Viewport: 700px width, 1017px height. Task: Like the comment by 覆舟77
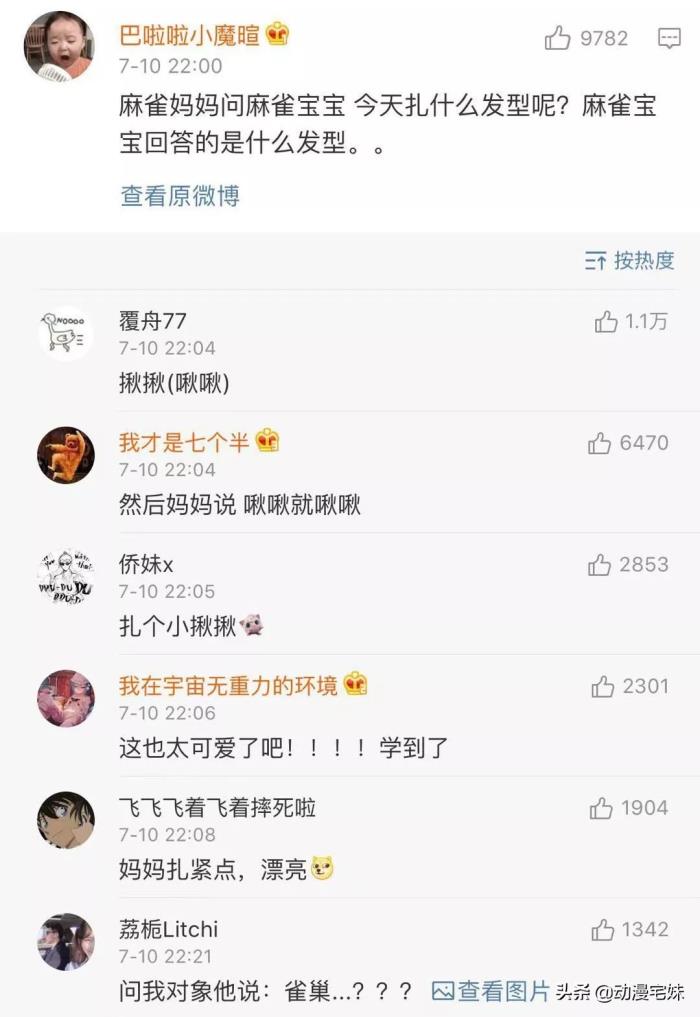(x=606, y=321)
